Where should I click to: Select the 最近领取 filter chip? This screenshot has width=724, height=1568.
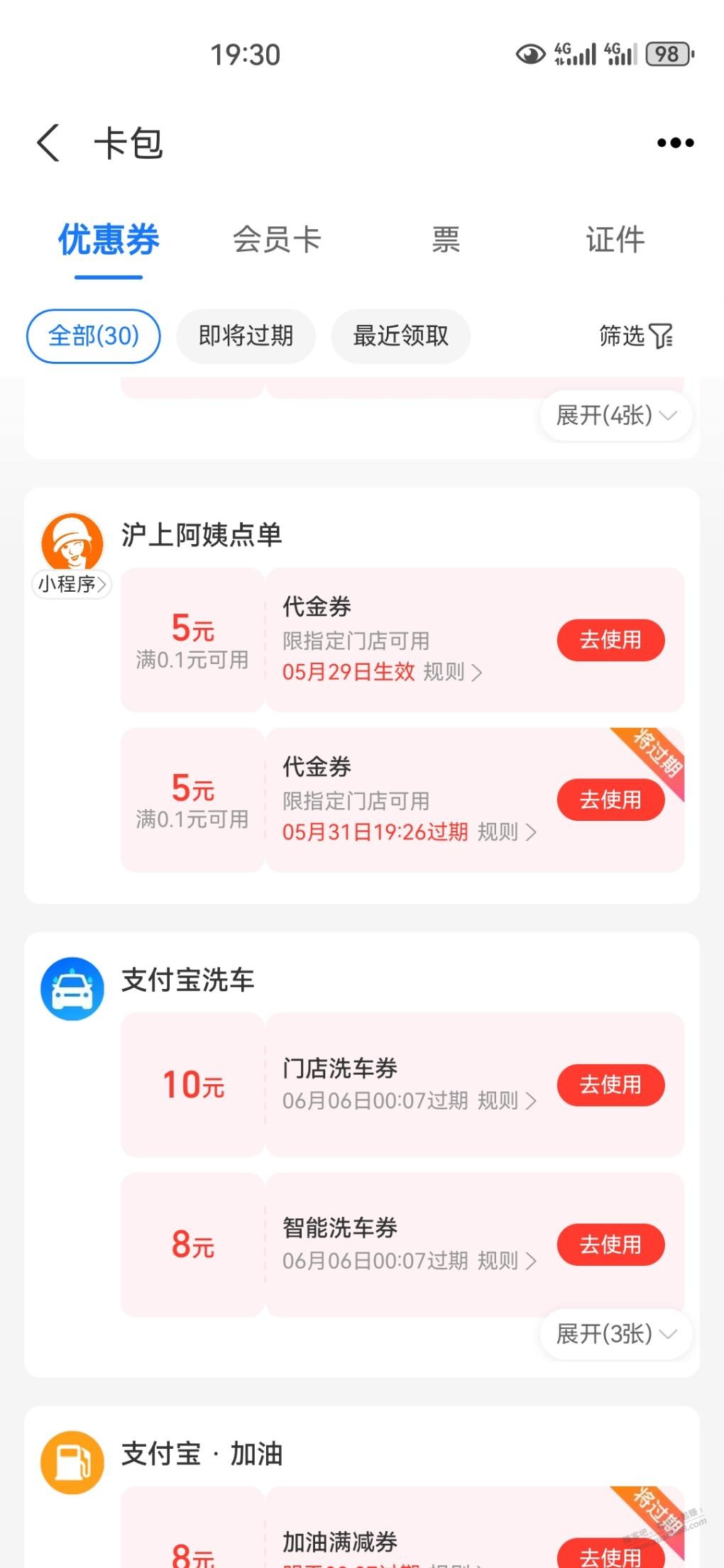400,337
